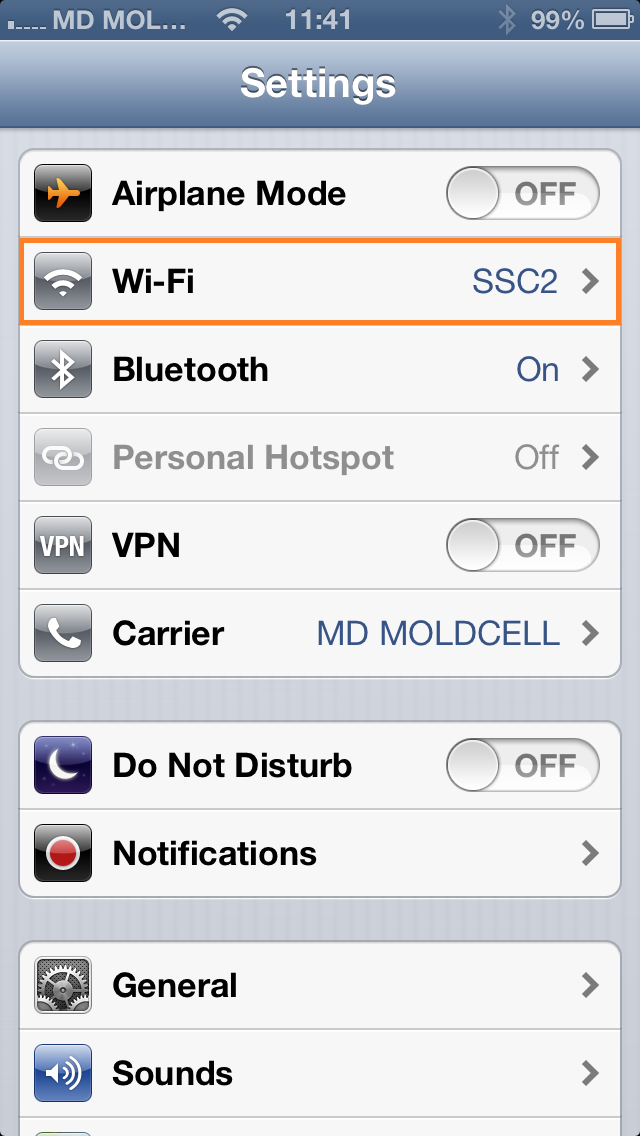Go to General settings
This screenshot has width=640, height=1136.
[320, 985]
